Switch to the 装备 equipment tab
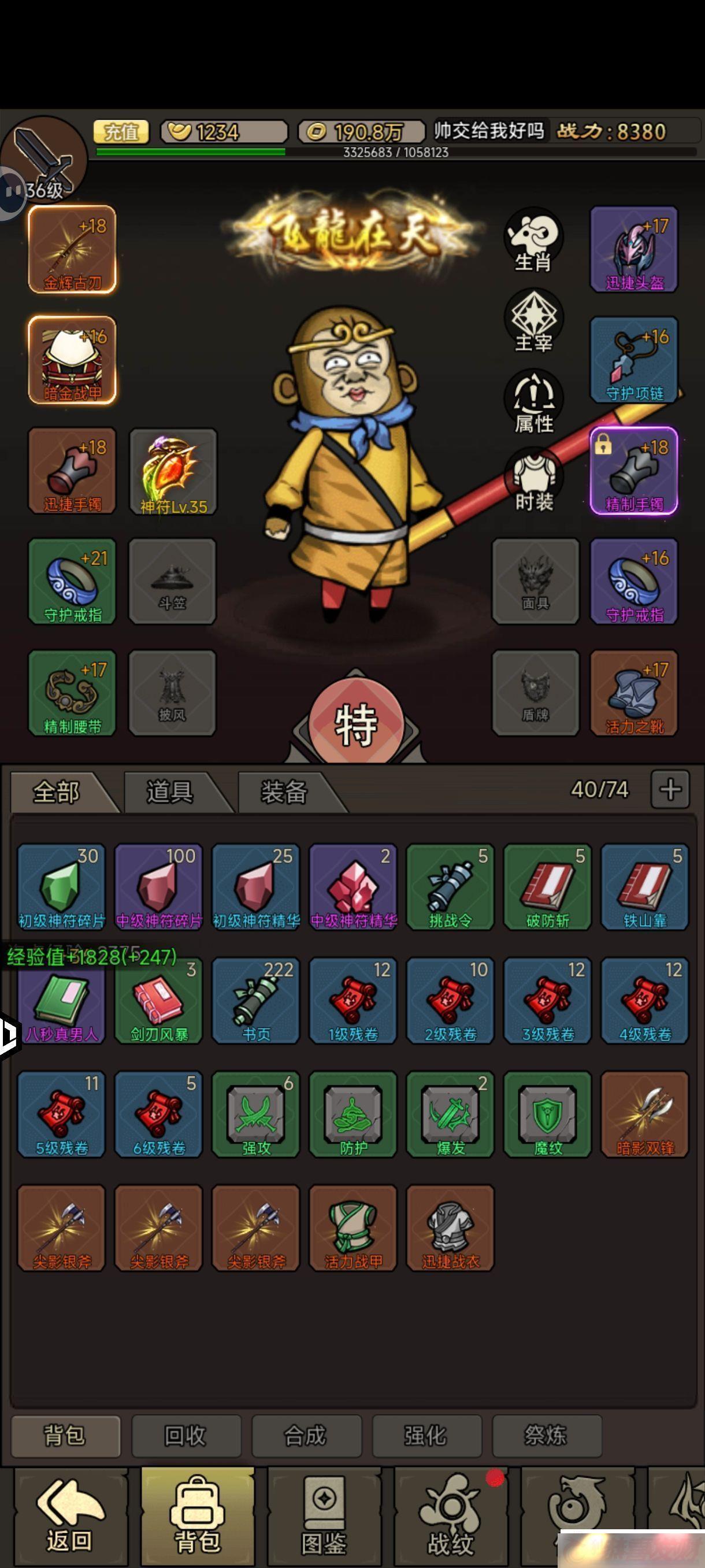Screen dimensions: 705x1568 284,792
